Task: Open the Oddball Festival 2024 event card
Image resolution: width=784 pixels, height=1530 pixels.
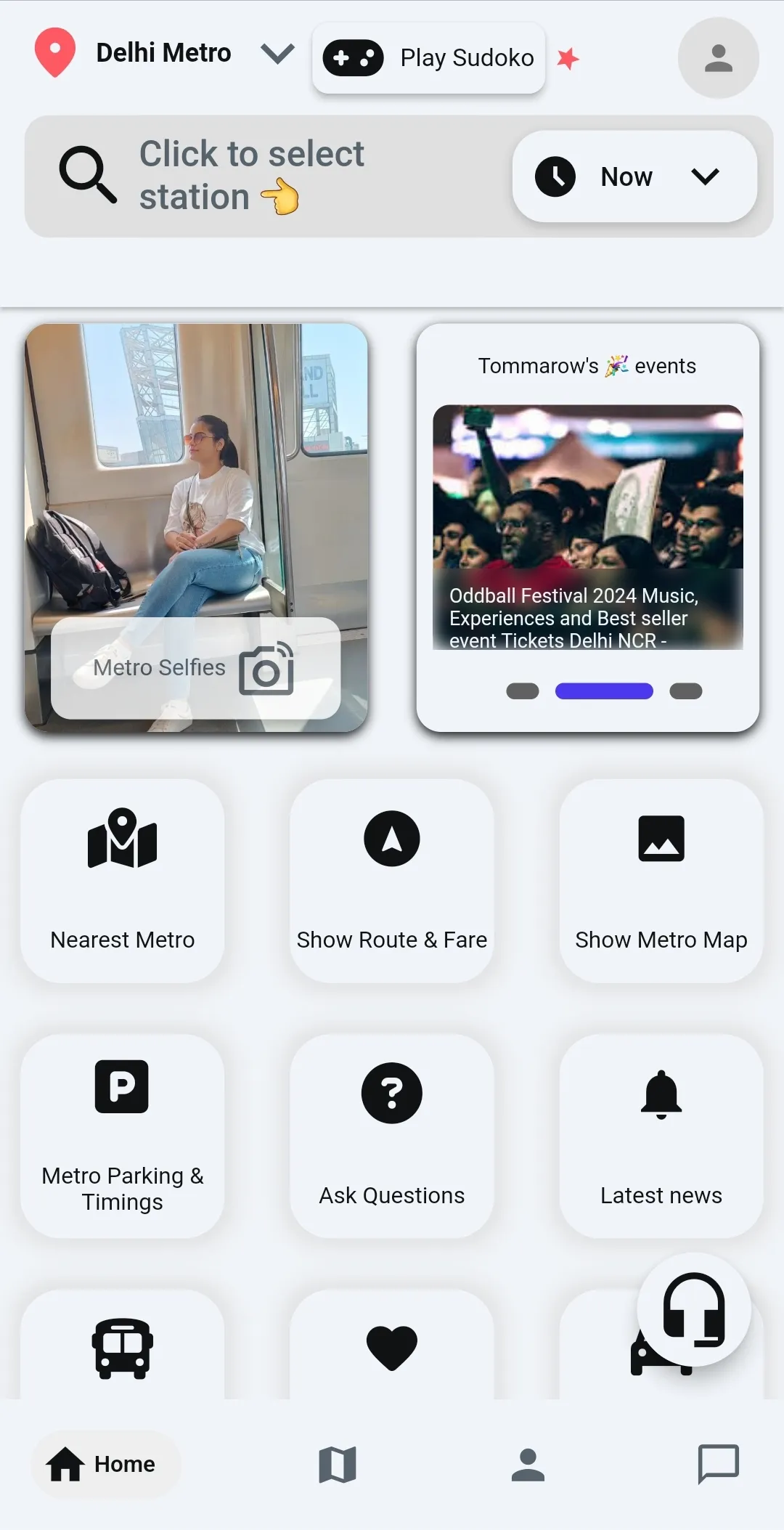Action: pyautogui.click(x=587, y=526)
